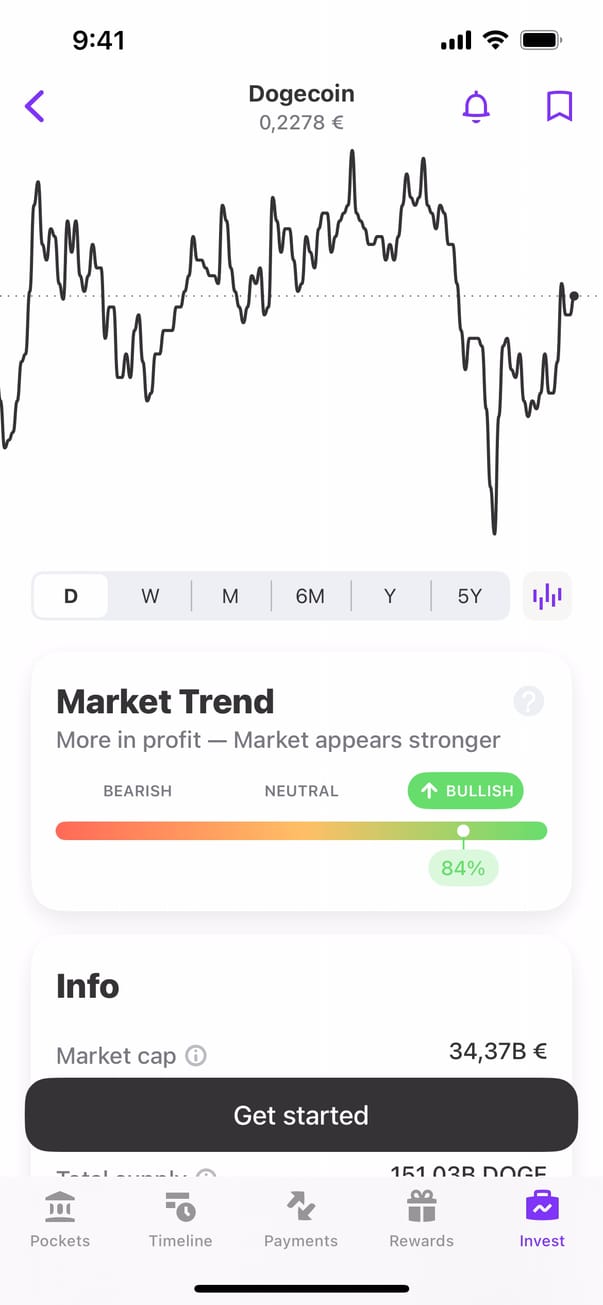Show the 6M chart range
603x1305 pixels.
tap(310, 596)
